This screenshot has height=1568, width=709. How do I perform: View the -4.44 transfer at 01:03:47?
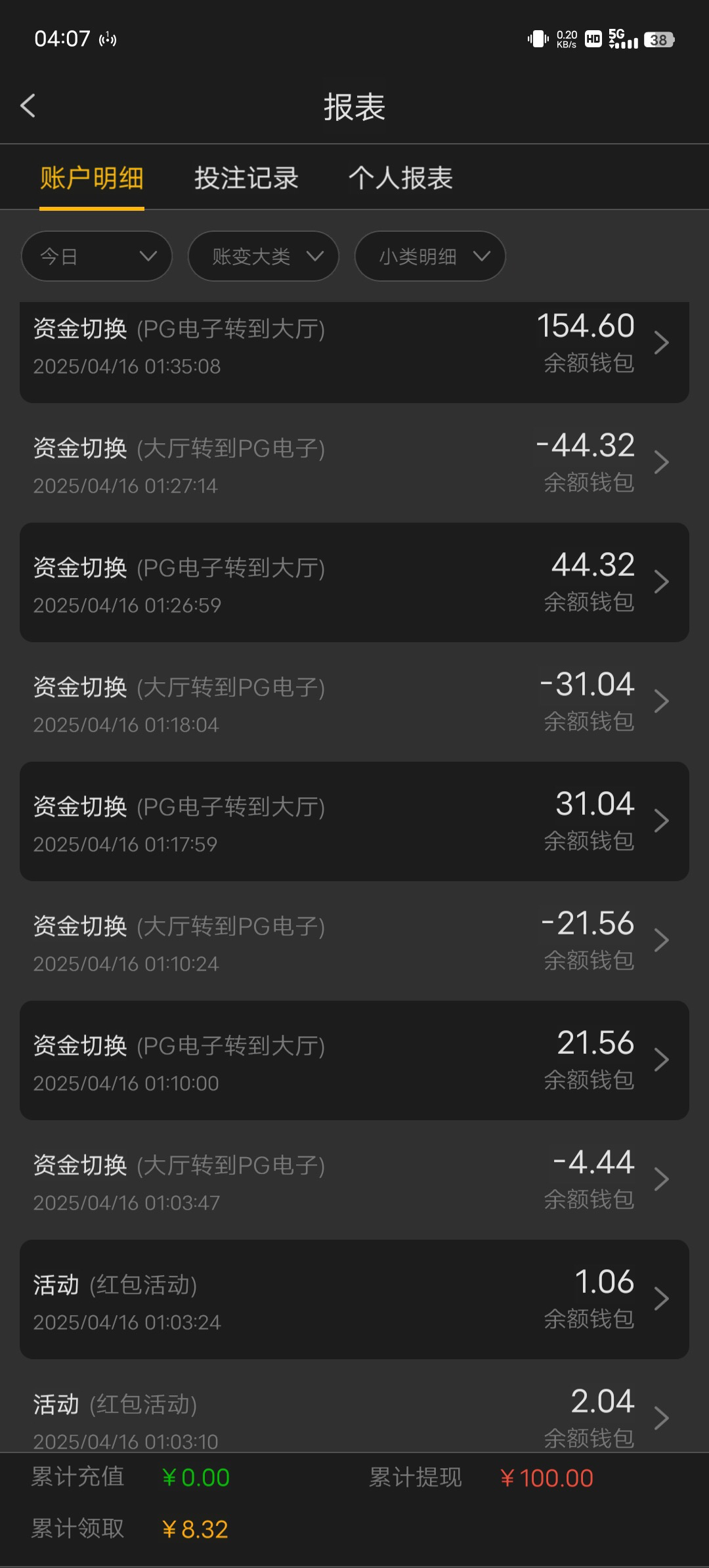click(x=354, y=1180)
